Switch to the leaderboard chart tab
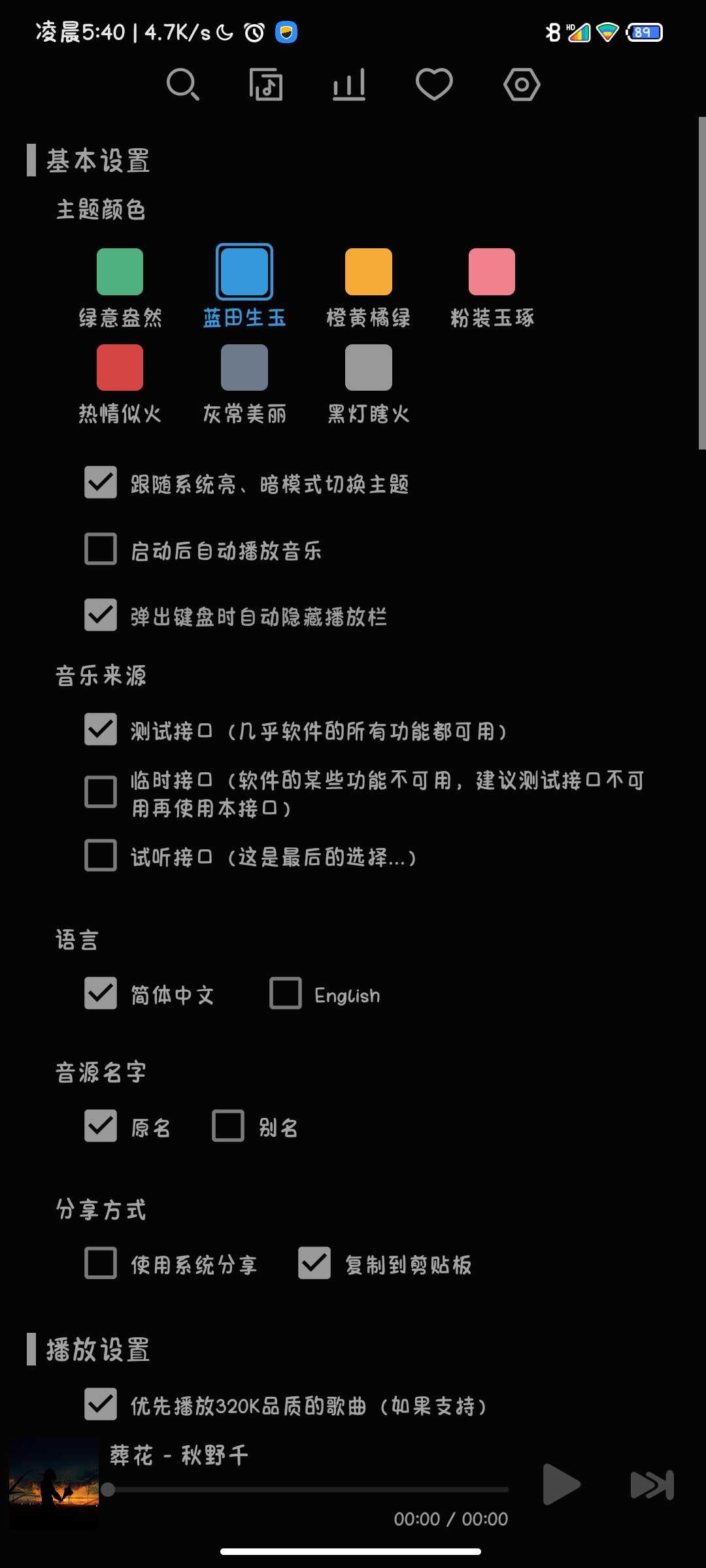Image resolution: width=706 pixels, height=1568 pixels. [349, 85]
